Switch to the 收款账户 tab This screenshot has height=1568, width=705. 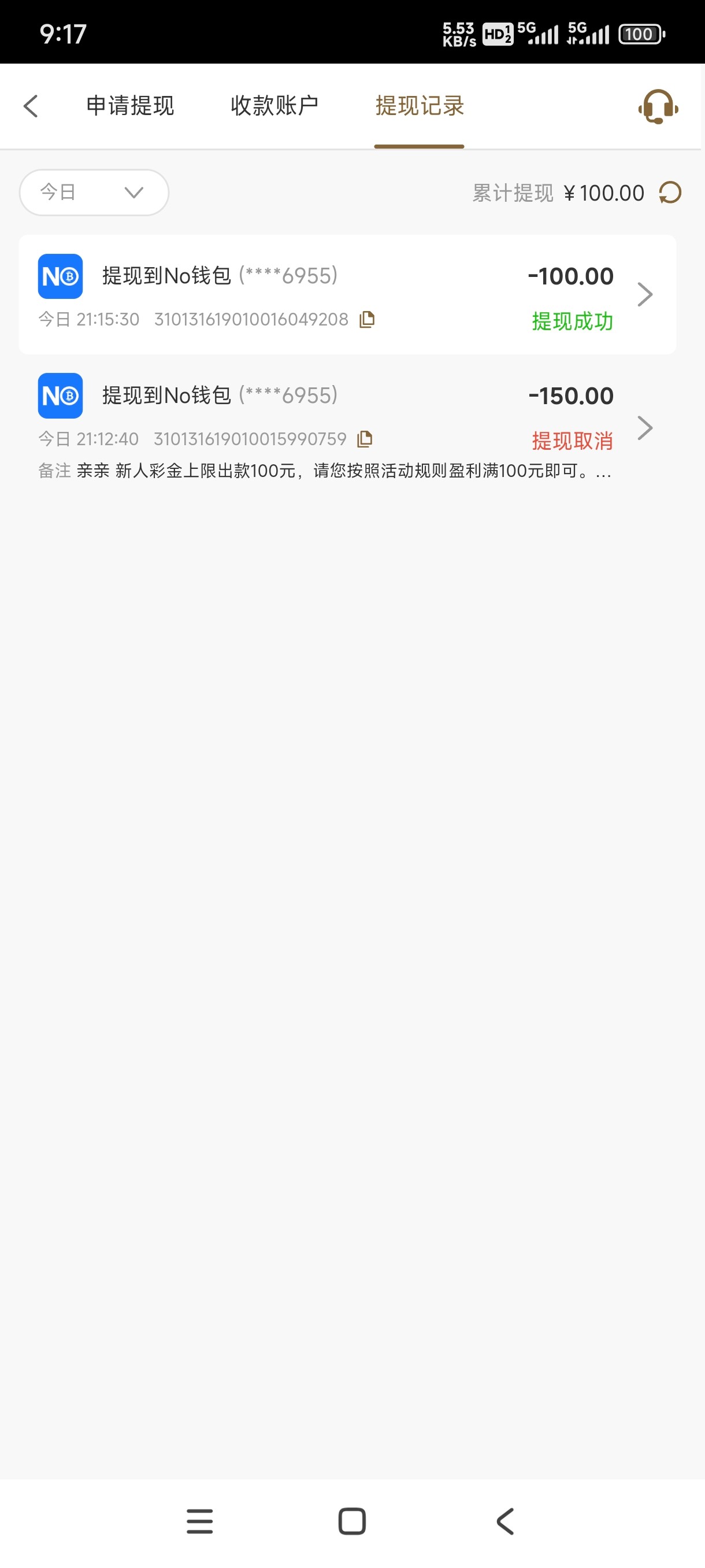[x=274, y=106]
